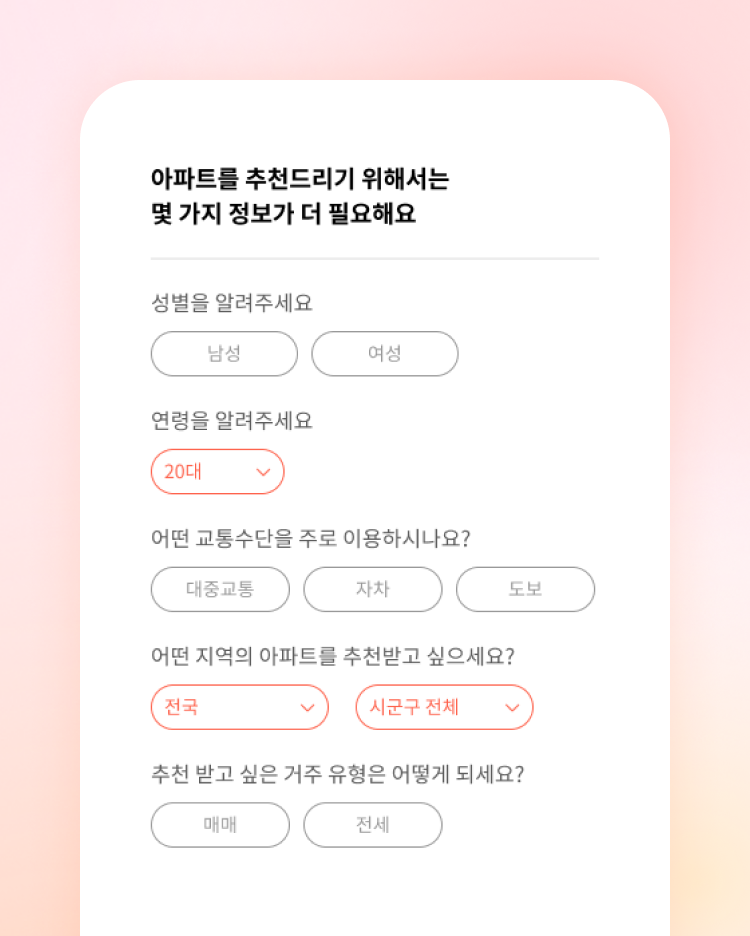Pick 매매 as residence type
750x936 pixels.
point(220,825)
